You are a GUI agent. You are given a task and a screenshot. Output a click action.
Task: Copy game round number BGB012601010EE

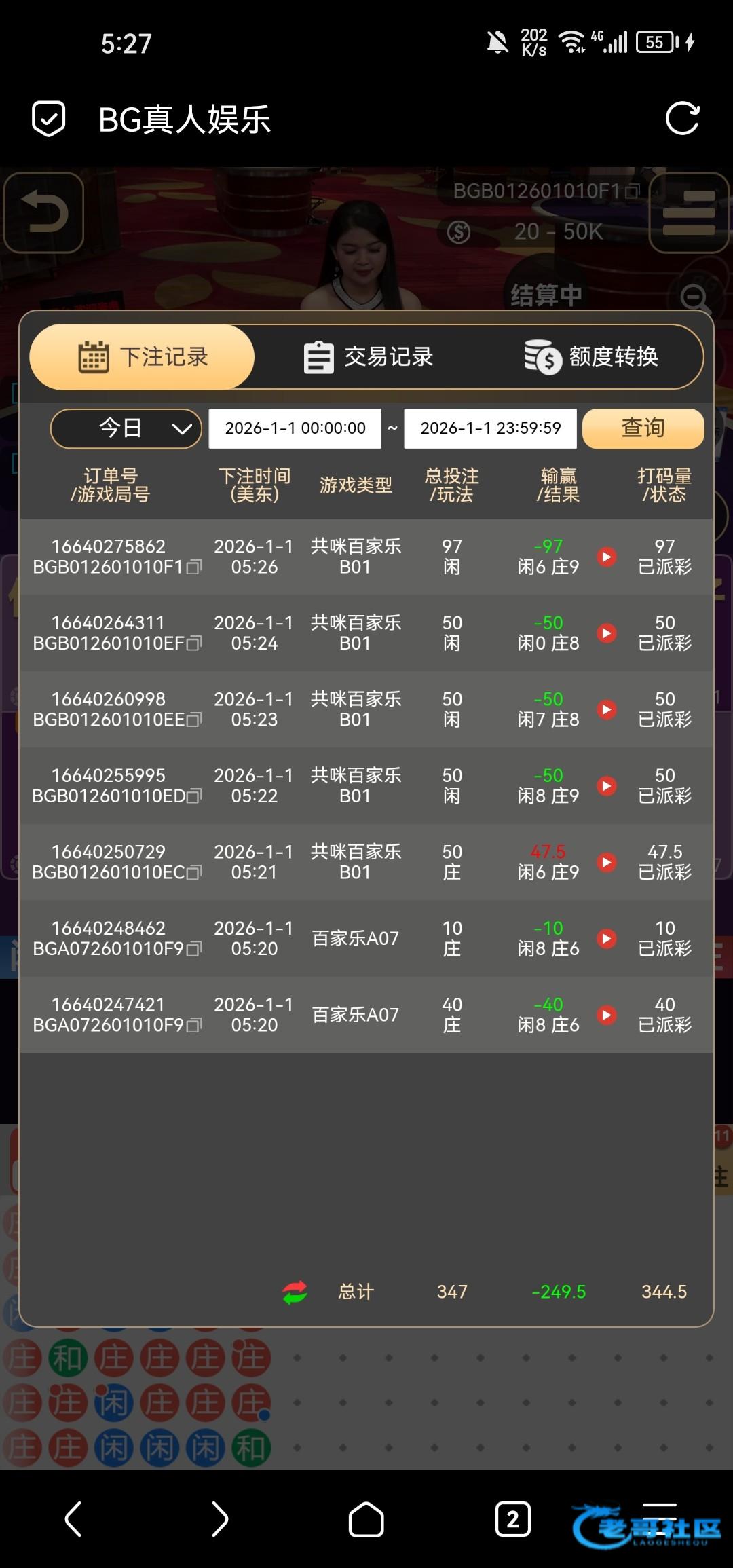194,720
